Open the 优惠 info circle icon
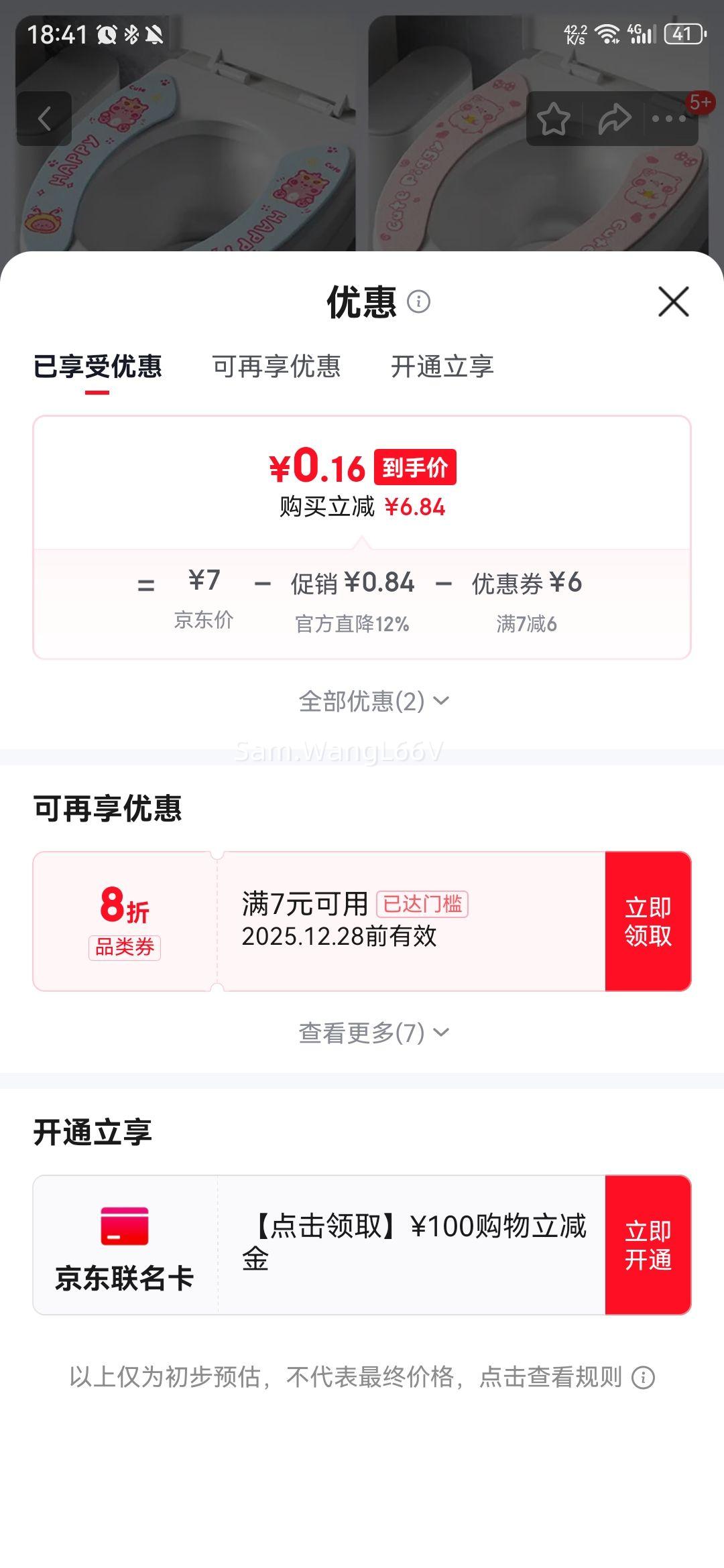Screen dimensions: 724x1568 [x=420, y=302]
